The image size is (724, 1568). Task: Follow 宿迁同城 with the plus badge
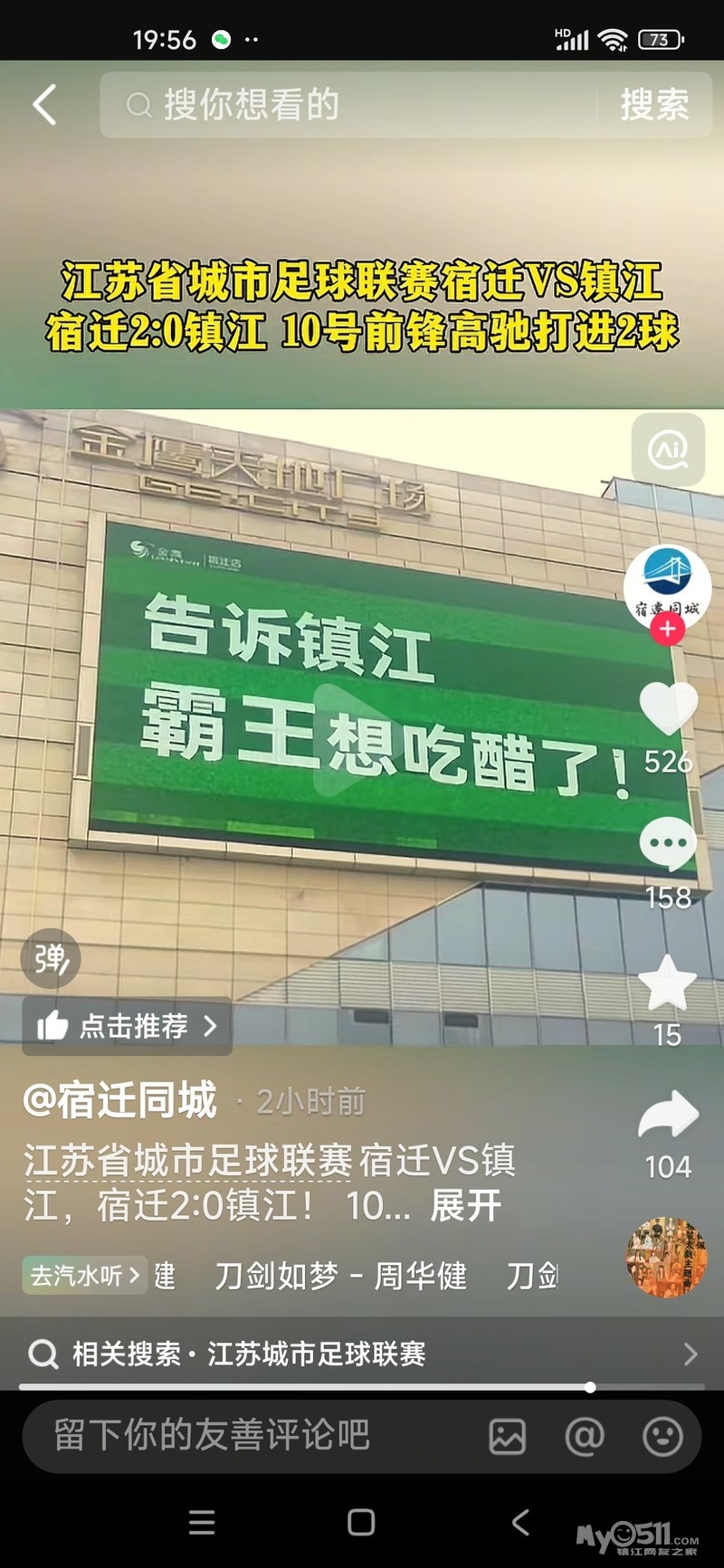click(x=668, y=629)
